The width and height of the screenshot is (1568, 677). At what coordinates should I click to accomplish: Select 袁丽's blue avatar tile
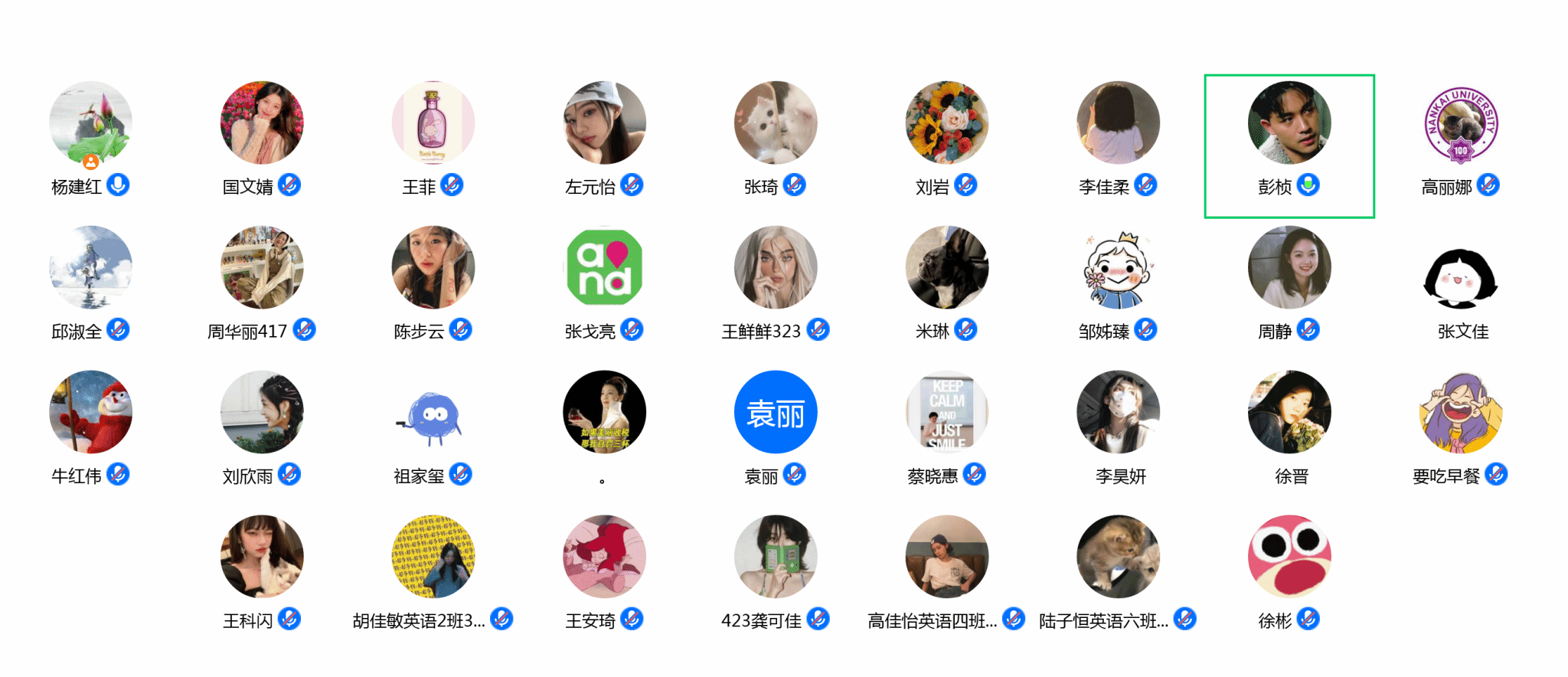coord(776,413)
